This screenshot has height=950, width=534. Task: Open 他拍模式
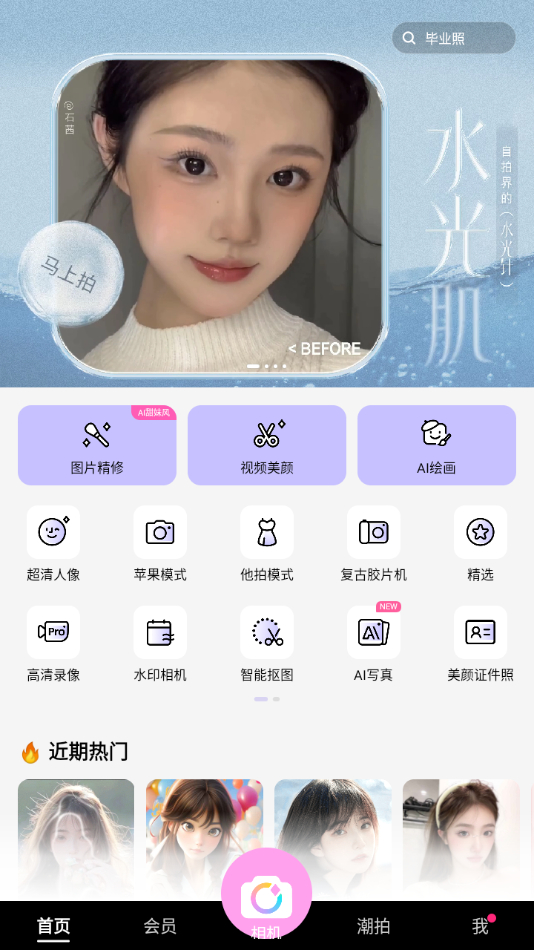(x=267, y=544)
